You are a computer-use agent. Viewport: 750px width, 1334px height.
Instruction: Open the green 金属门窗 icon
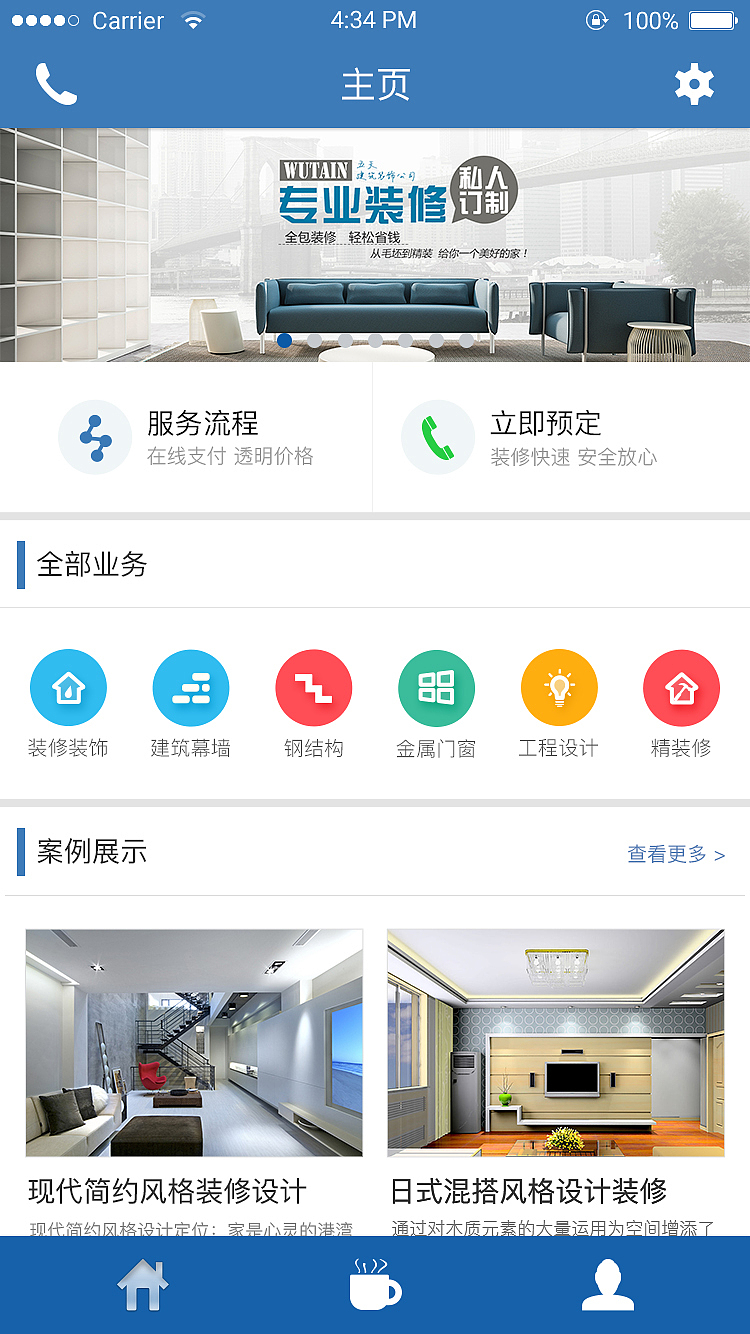click(x=436, y=687)
